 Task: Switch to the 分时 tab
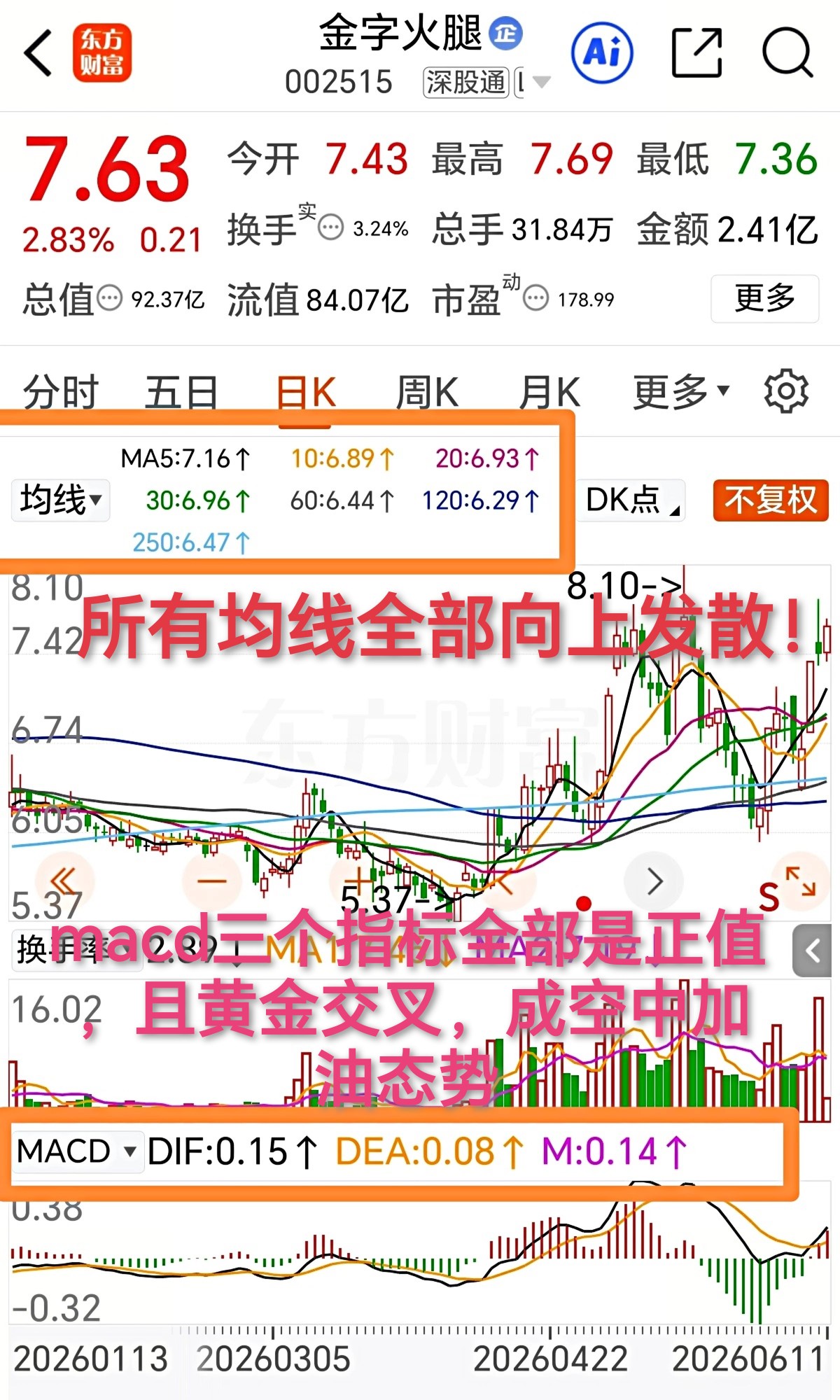(x=61, y=392)
